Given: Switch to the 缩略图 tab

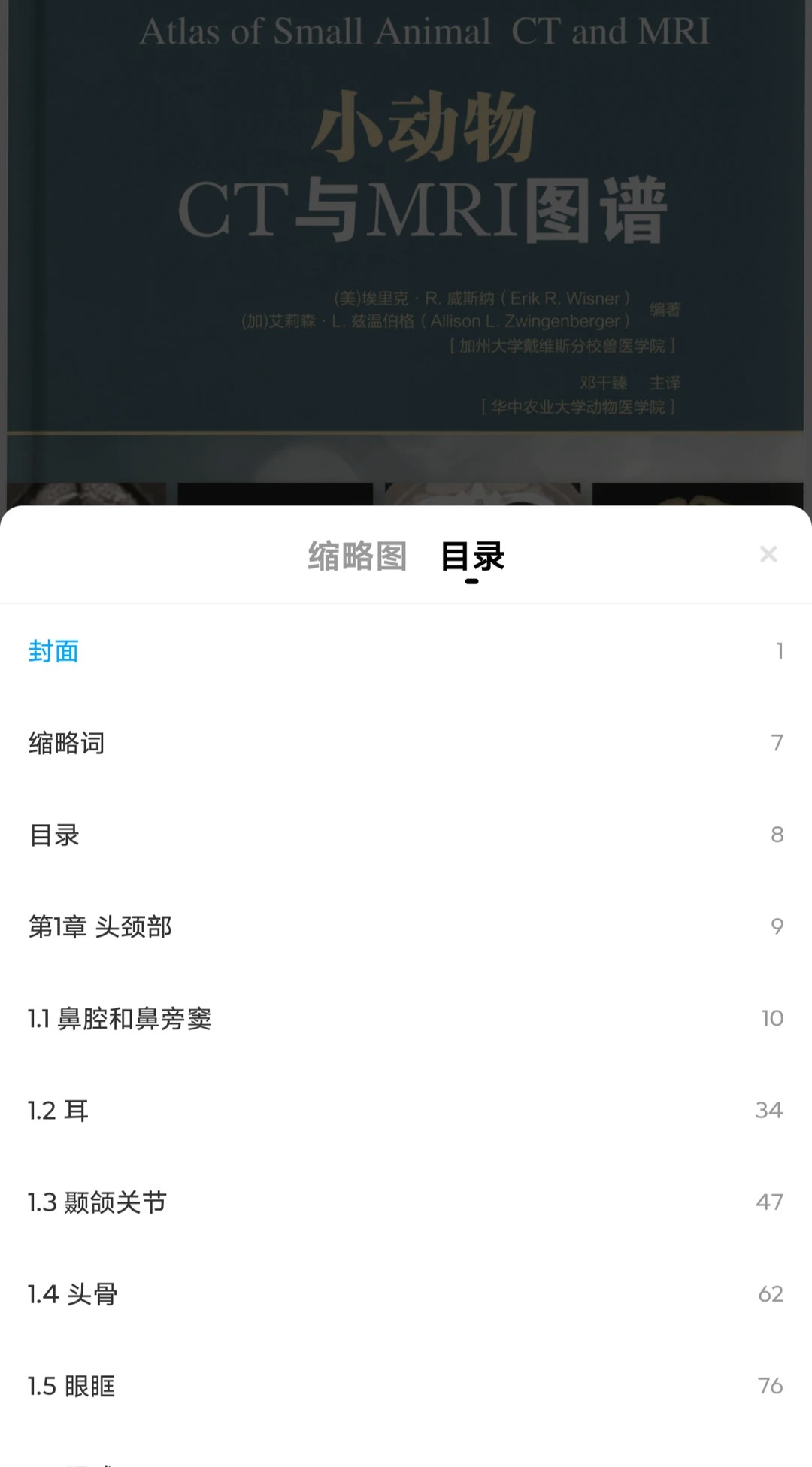Looking at the screenshot, I should [x=357, y=556].
